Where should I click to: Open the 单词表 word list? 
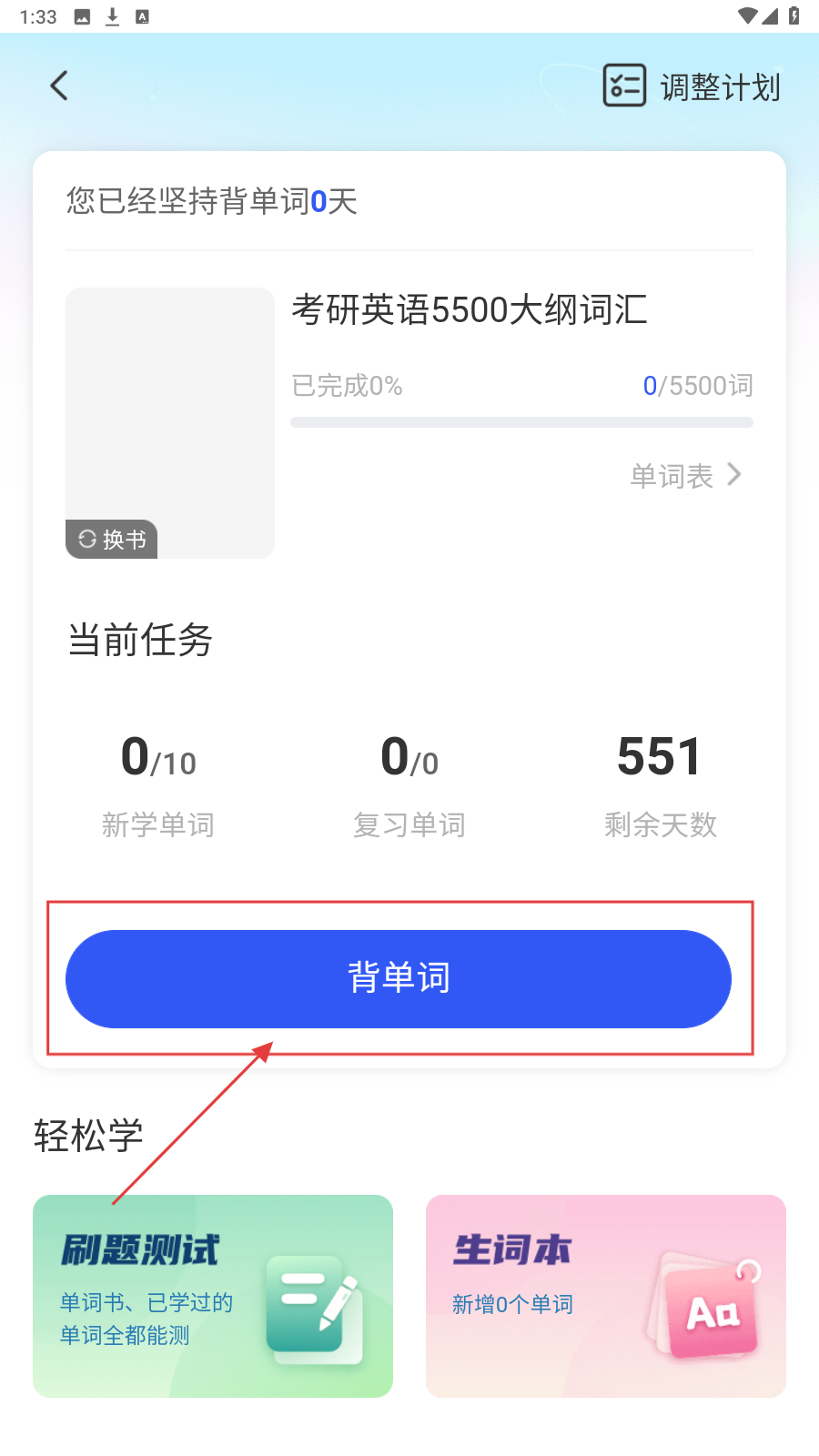[686, 475]
